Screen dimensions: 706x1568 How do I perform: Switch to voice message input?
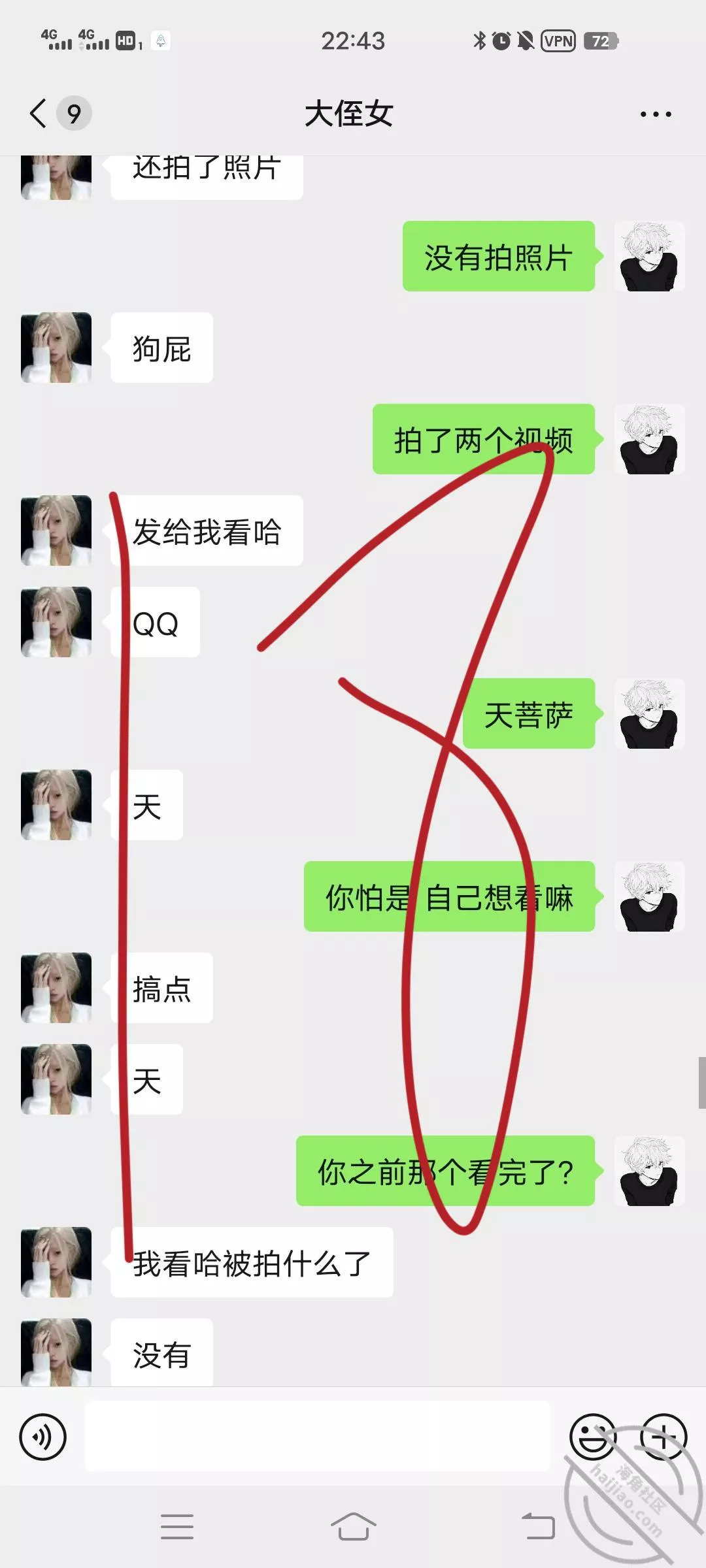43,1436
